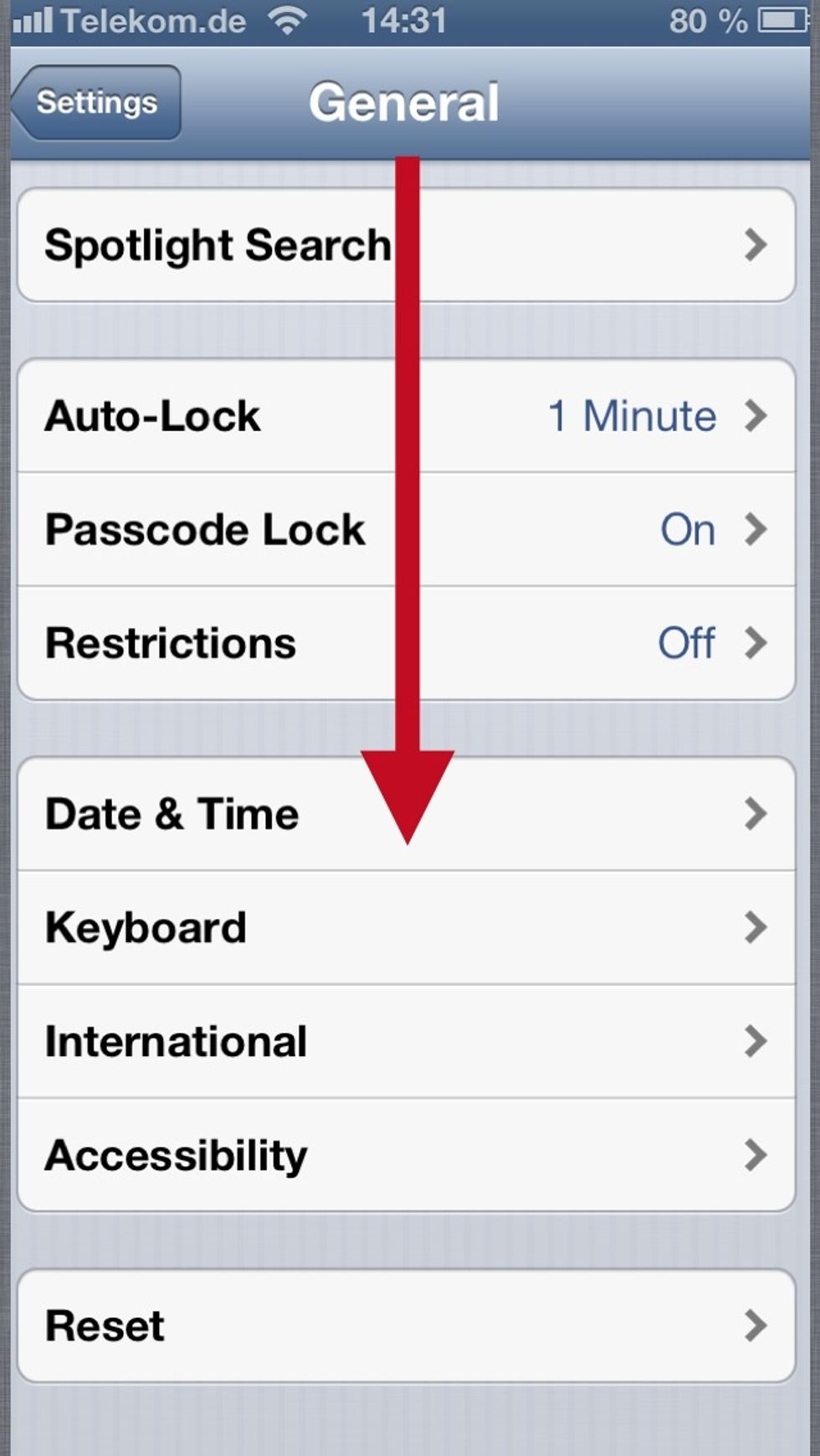Viewport: 820px width, 1456px height.
Task: Select the Telekom.de carrier label
Action: 151,22
